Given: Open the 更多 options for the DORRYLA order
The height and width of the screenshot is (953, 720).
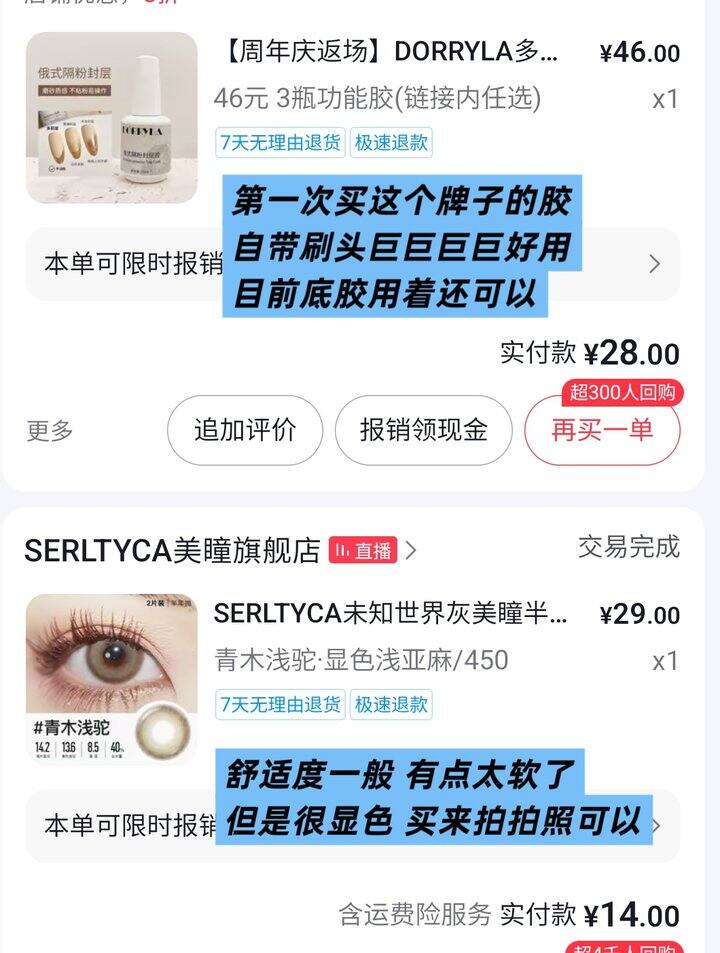Looking at the screenshot, I should (50, 431).
